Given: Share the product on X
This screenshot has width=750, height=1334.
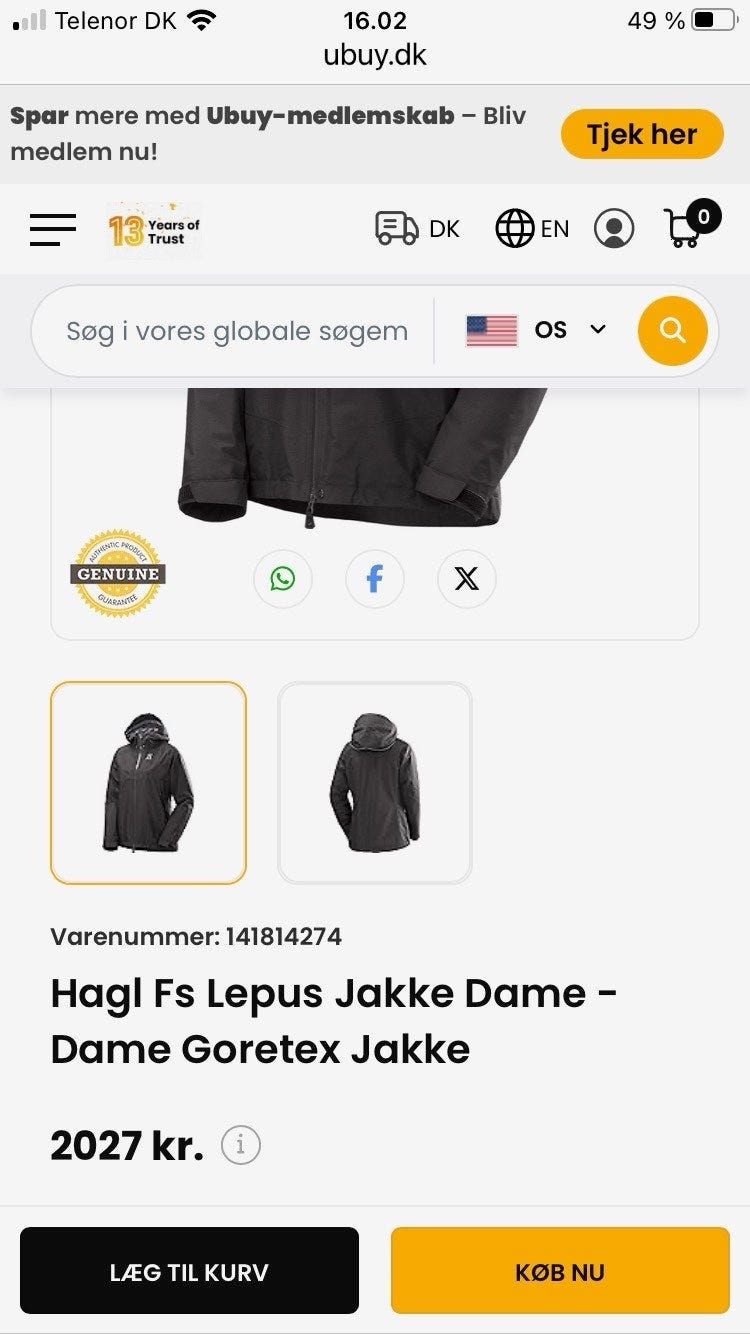Looking at the screenshot, I should (x=466, y=578).
